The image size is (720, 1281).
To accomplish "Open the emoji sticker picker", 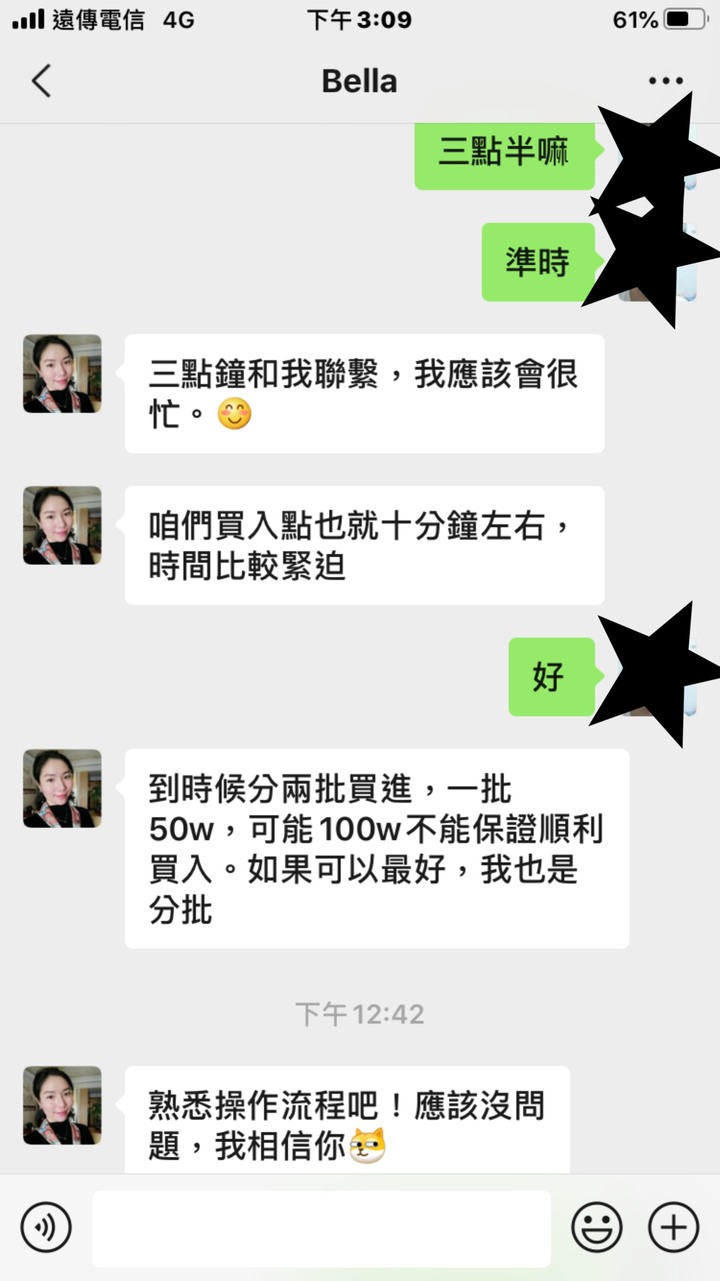I will coord(597,1226).
